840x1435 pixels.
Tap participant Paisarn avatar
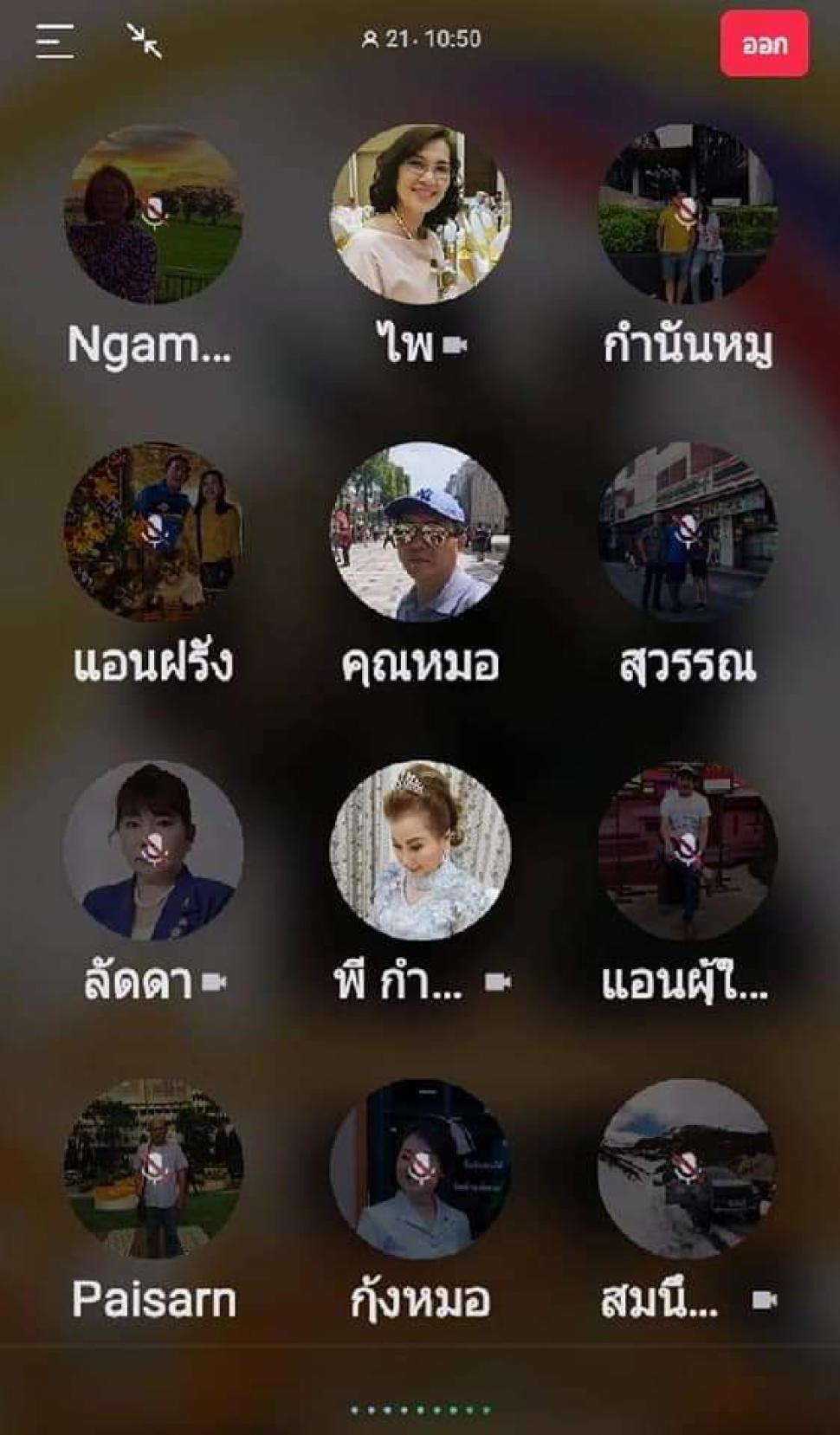(x=152, y=1169)
